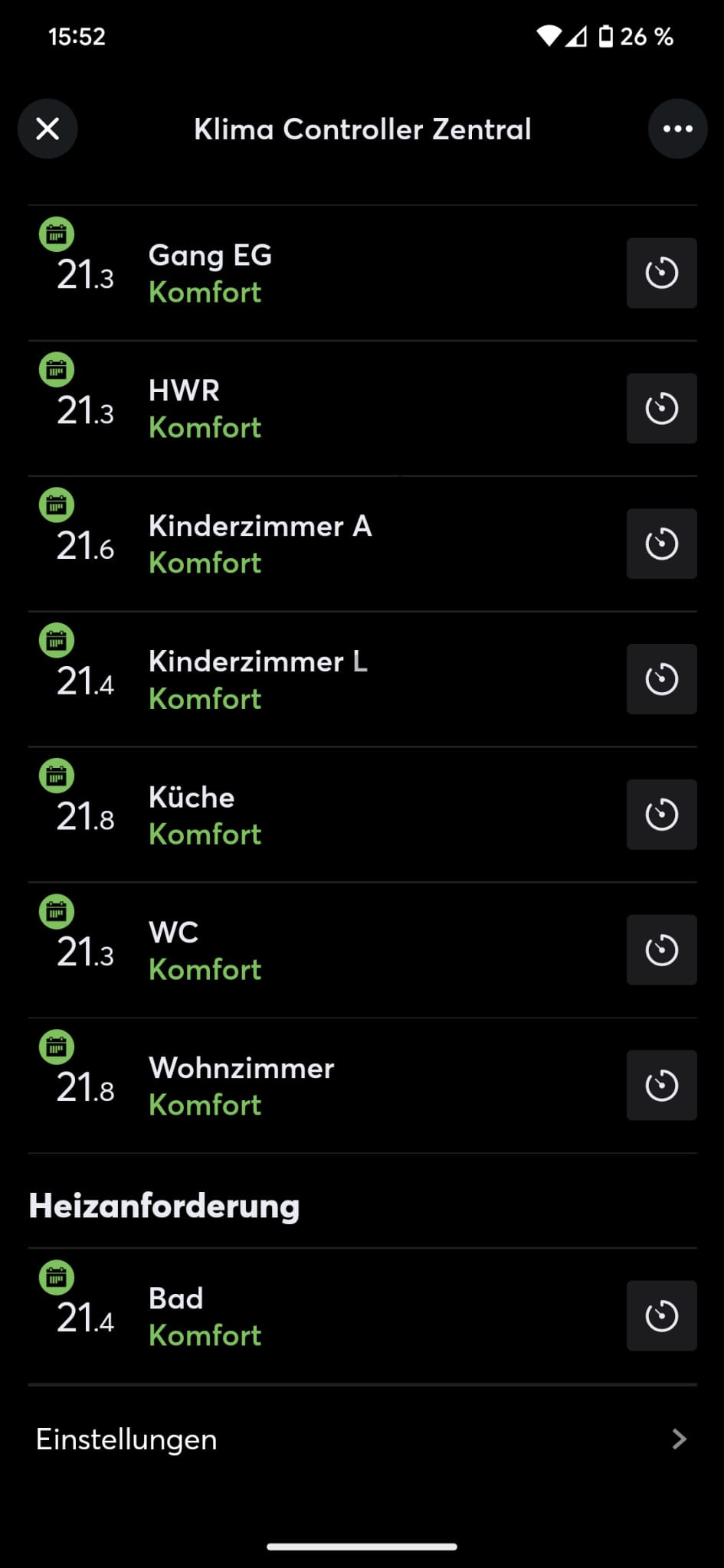Open the Wohnzimmer room details

306,1086
